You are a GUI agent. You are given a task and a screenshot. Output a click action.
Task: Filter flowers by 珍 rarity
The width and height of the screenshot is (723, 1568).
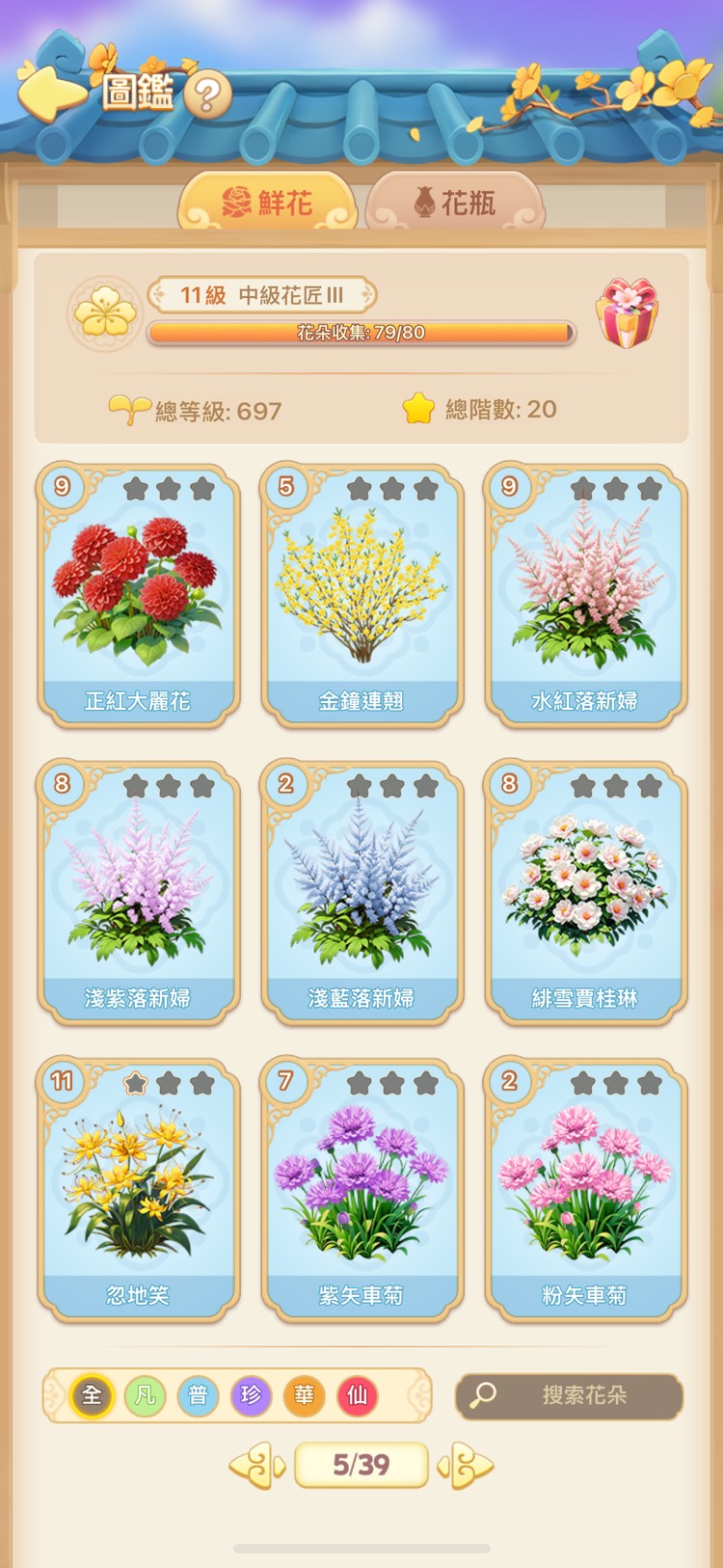pos(251,1395)
